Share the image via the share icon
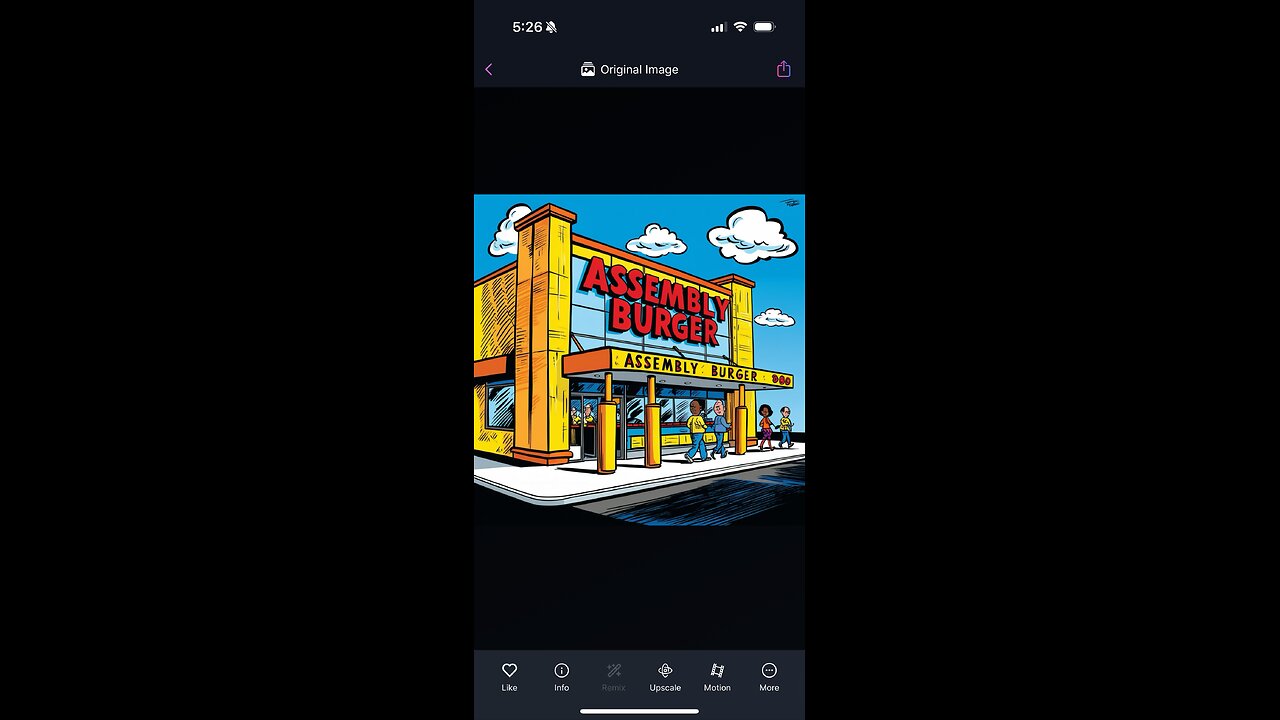 point(783,69)
